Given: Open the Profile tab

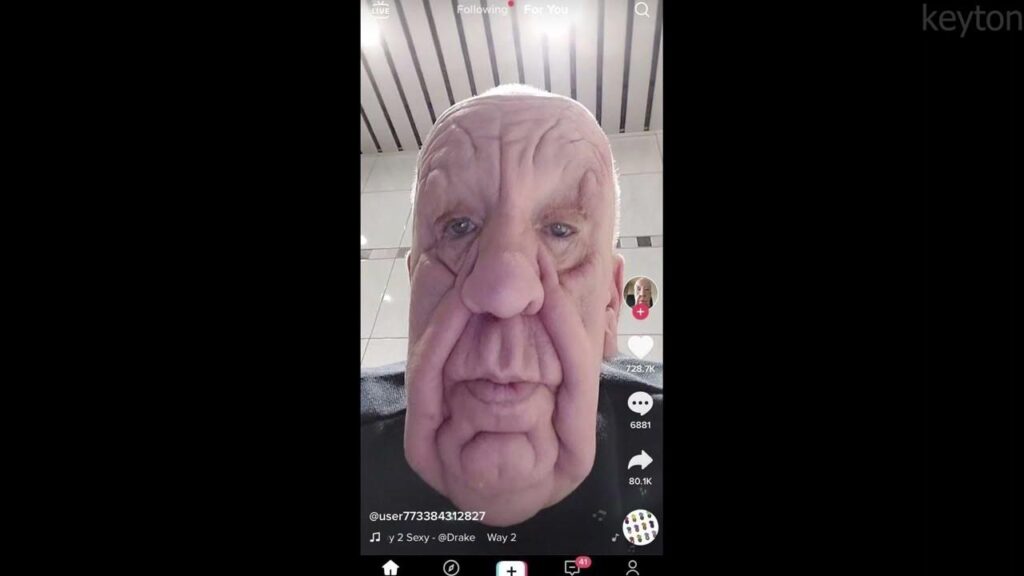Looking at the screenshot, I should point(632,567).
